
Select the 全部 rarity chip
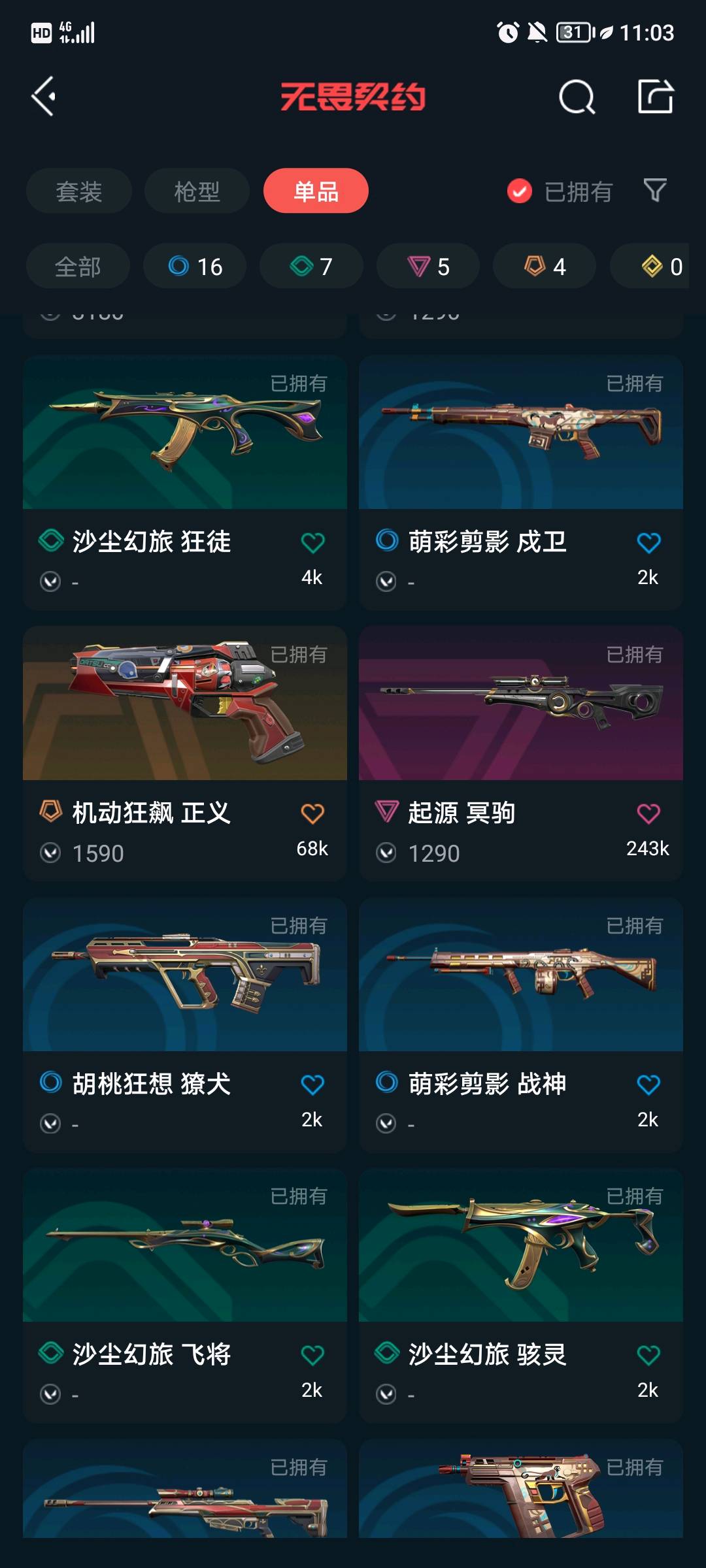coord(78,267)
